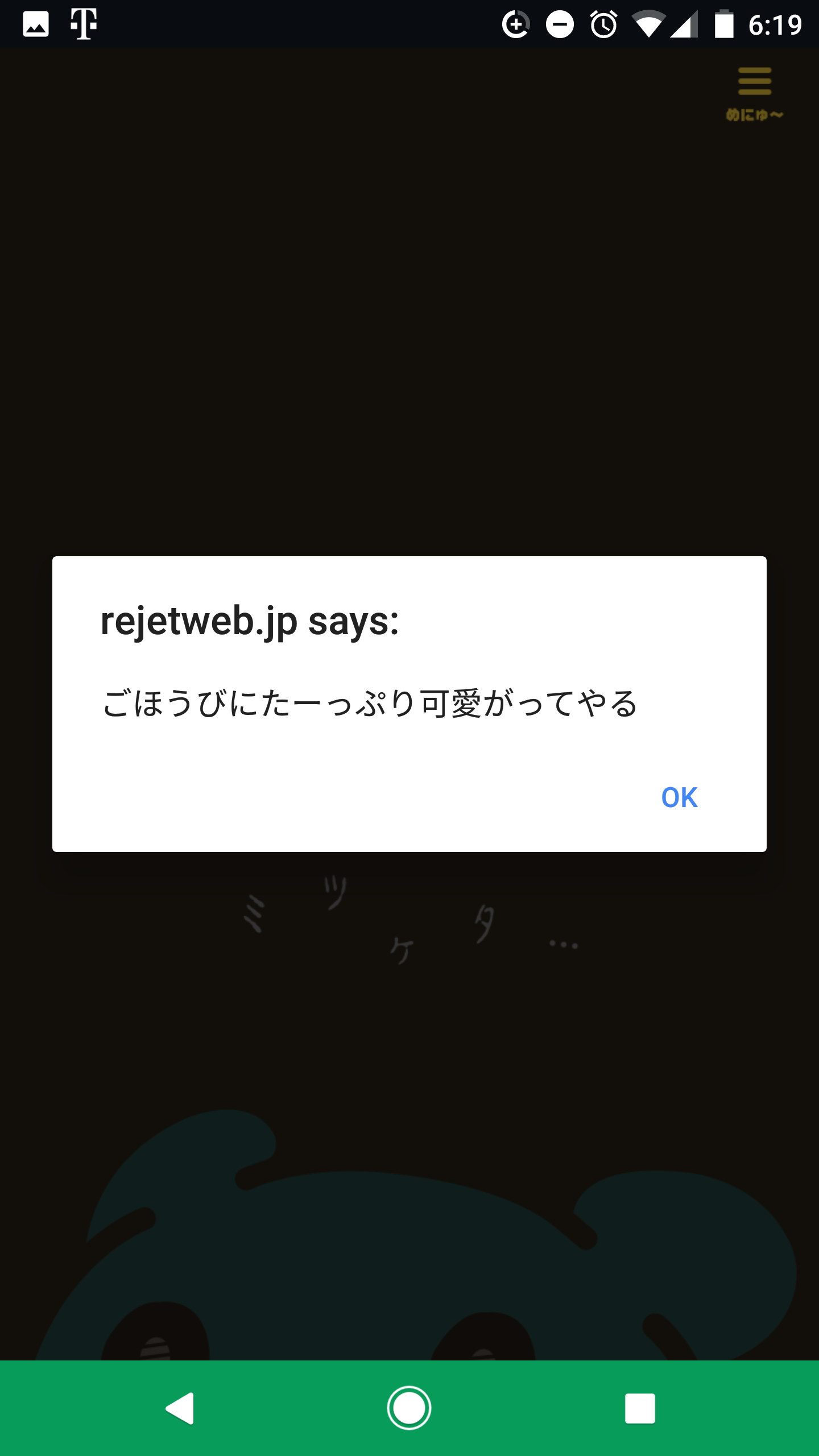Dismiss the rejetweb.jp alert with OK
Screen dimensions: 819x1456
[x=679, y=797]
